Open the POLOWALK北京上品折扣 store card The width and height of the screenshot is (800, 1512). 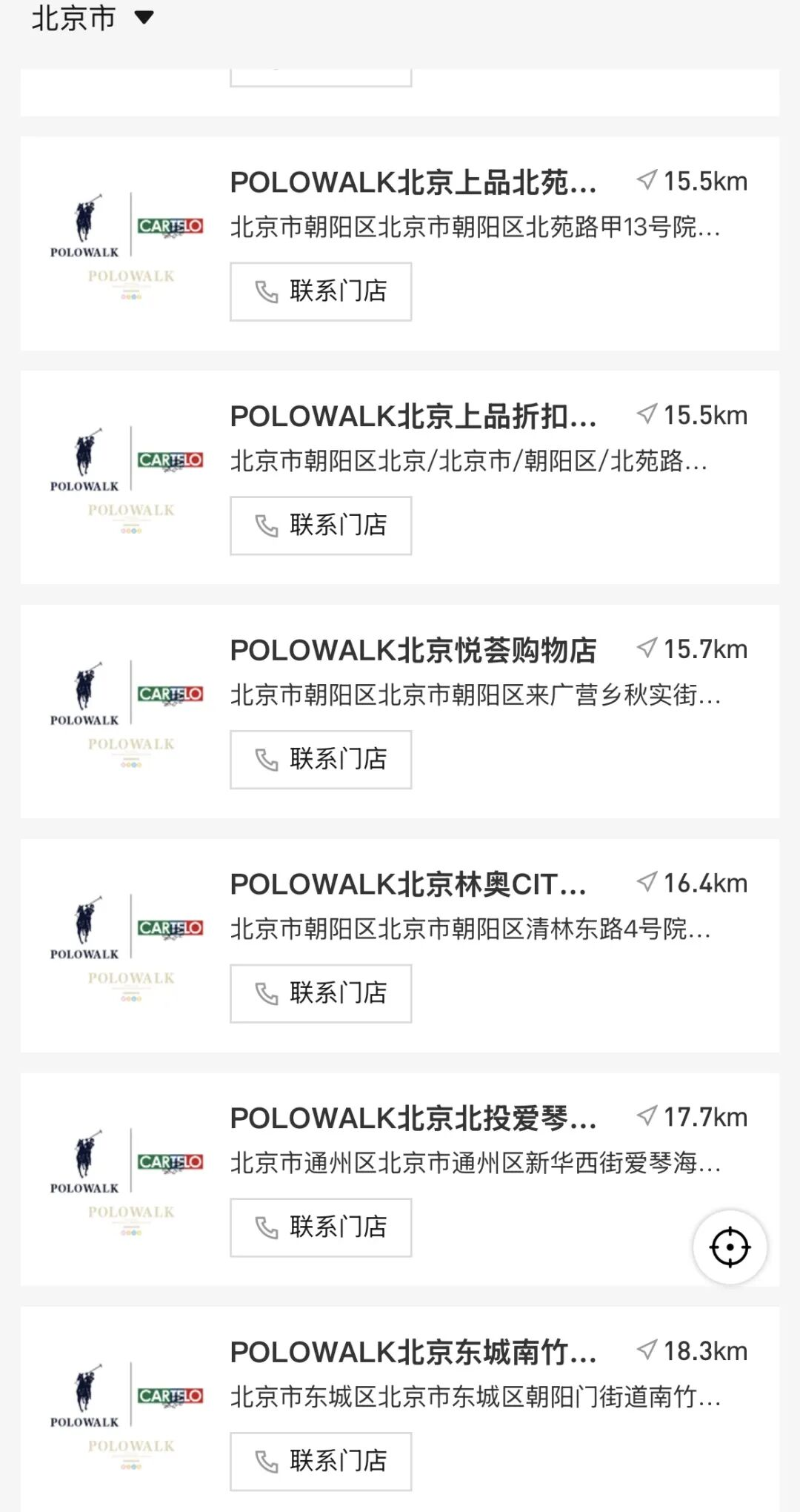point(413,417)
